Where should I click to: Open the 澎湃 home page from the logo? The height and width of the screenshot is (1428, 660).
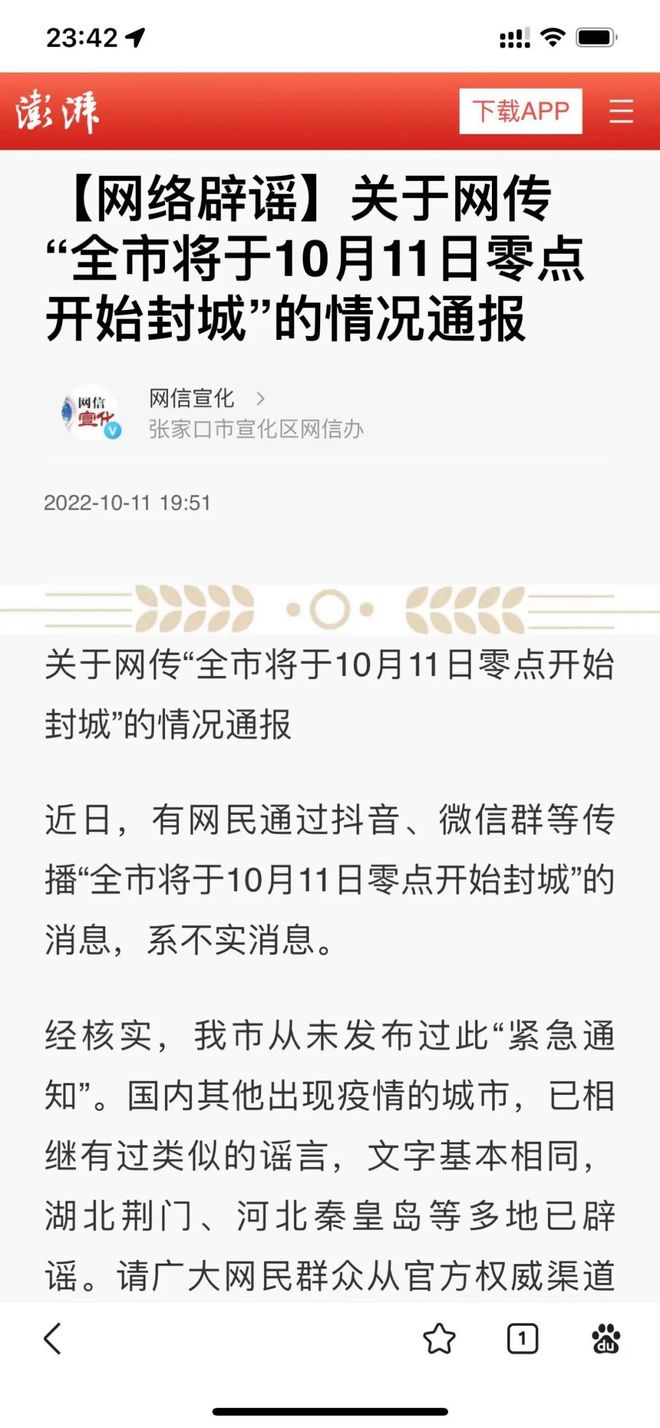[58, 111]
